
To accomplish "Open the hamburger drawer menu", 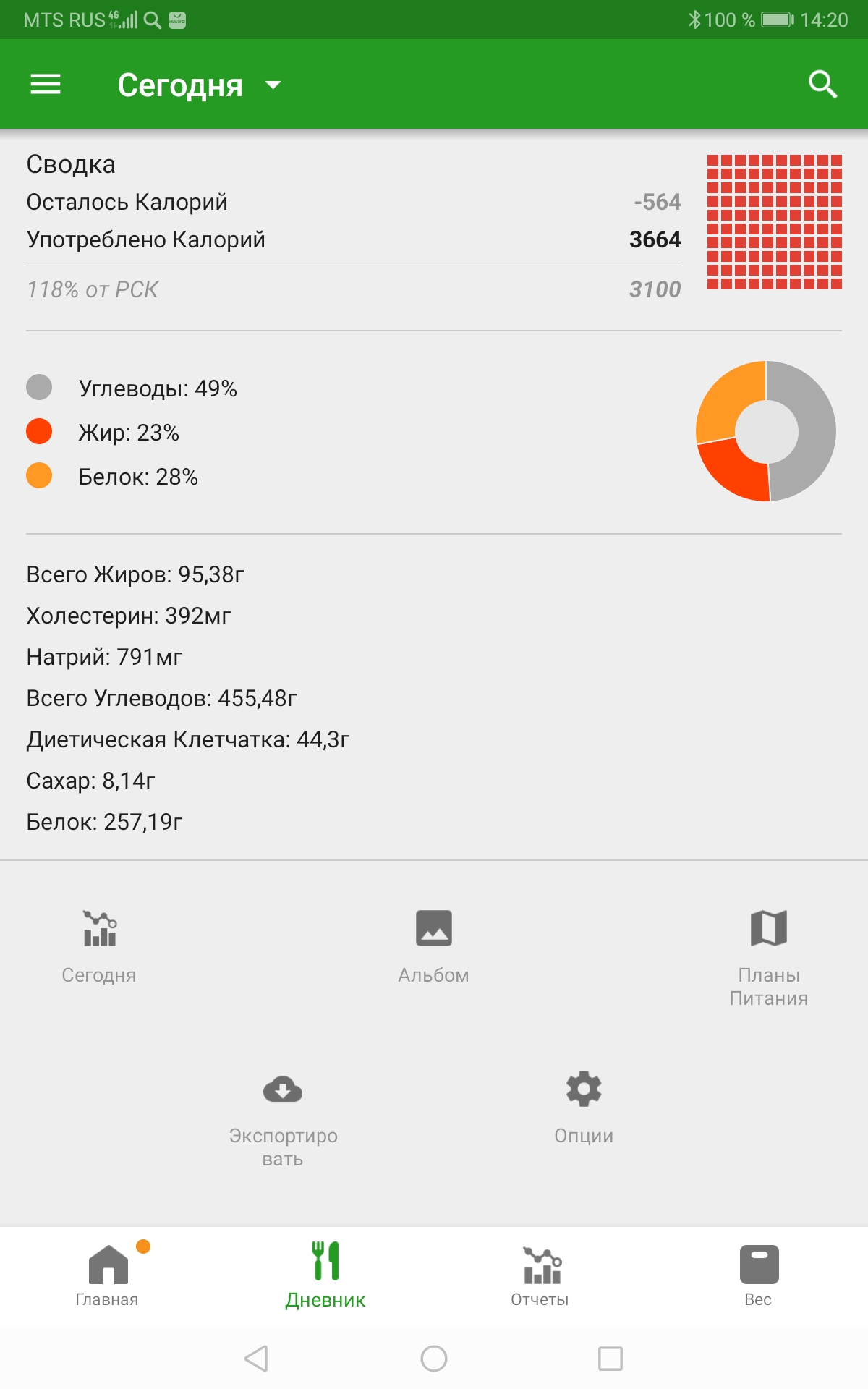I will point(45,85).
